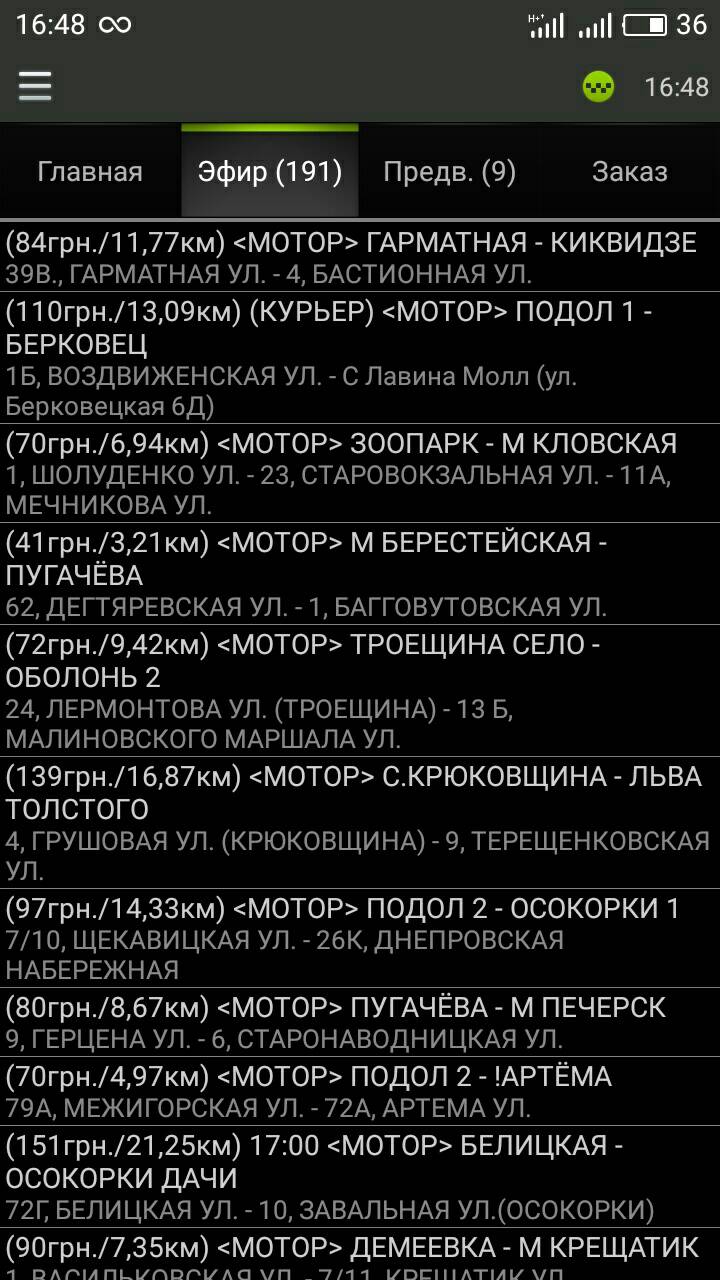Select order ДЕМЕЕВКА - М КРЕЩАТИК
This screenshot has height=1280, width=720.
coord(360,1255)
